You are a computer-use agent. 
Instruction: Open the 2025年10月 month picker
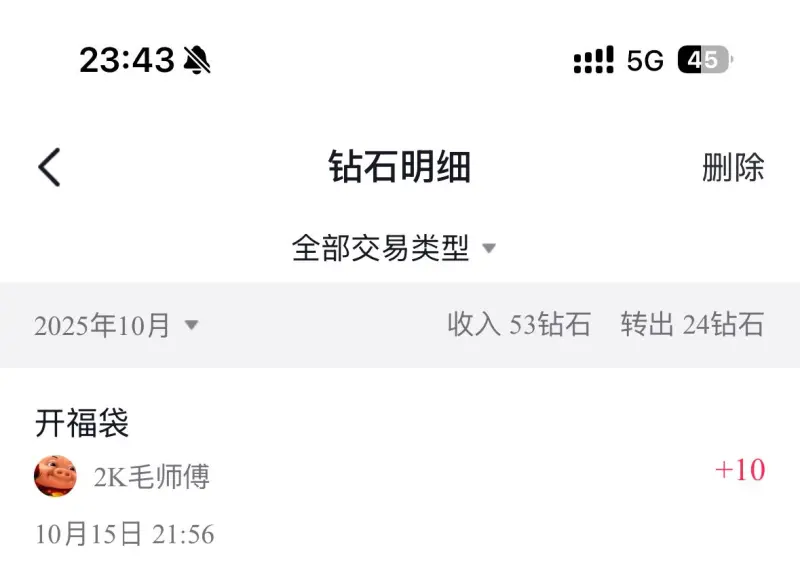(x=116, y=325)
